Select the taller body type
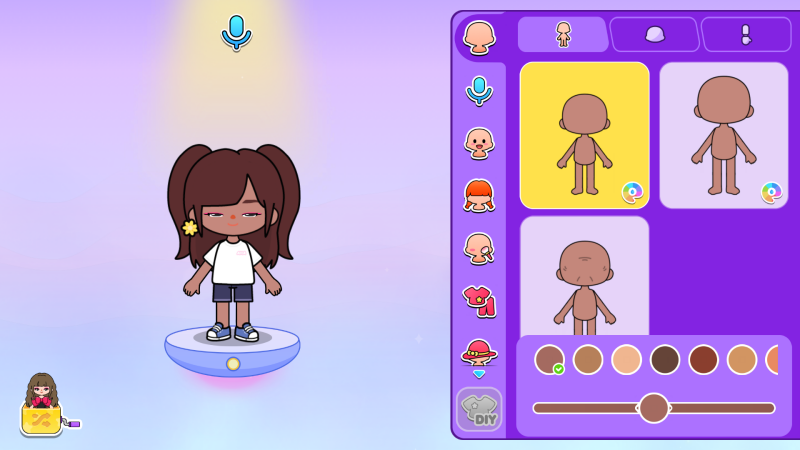The width and height of the screenshot is (800, 450). (x=723, y=135)
